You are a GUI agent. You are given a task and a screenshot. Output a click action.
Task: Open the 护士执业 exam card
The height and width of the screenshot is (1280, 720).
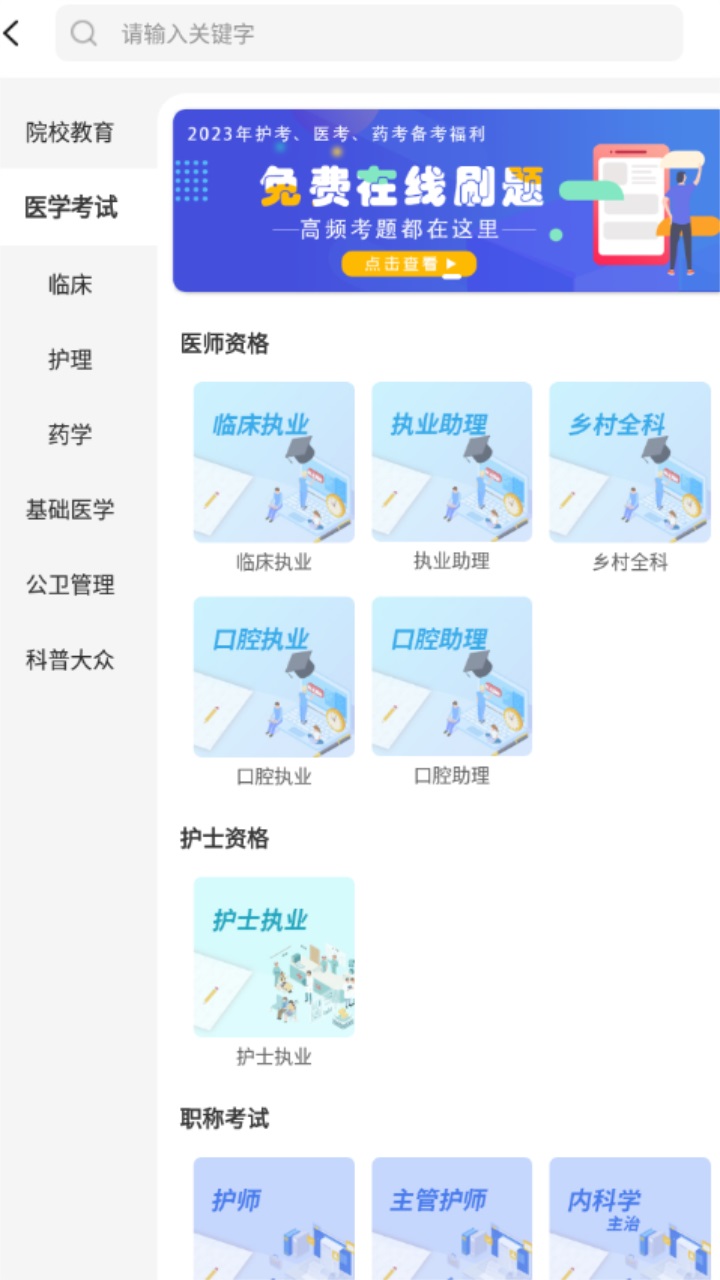click(x=274, y=972)
